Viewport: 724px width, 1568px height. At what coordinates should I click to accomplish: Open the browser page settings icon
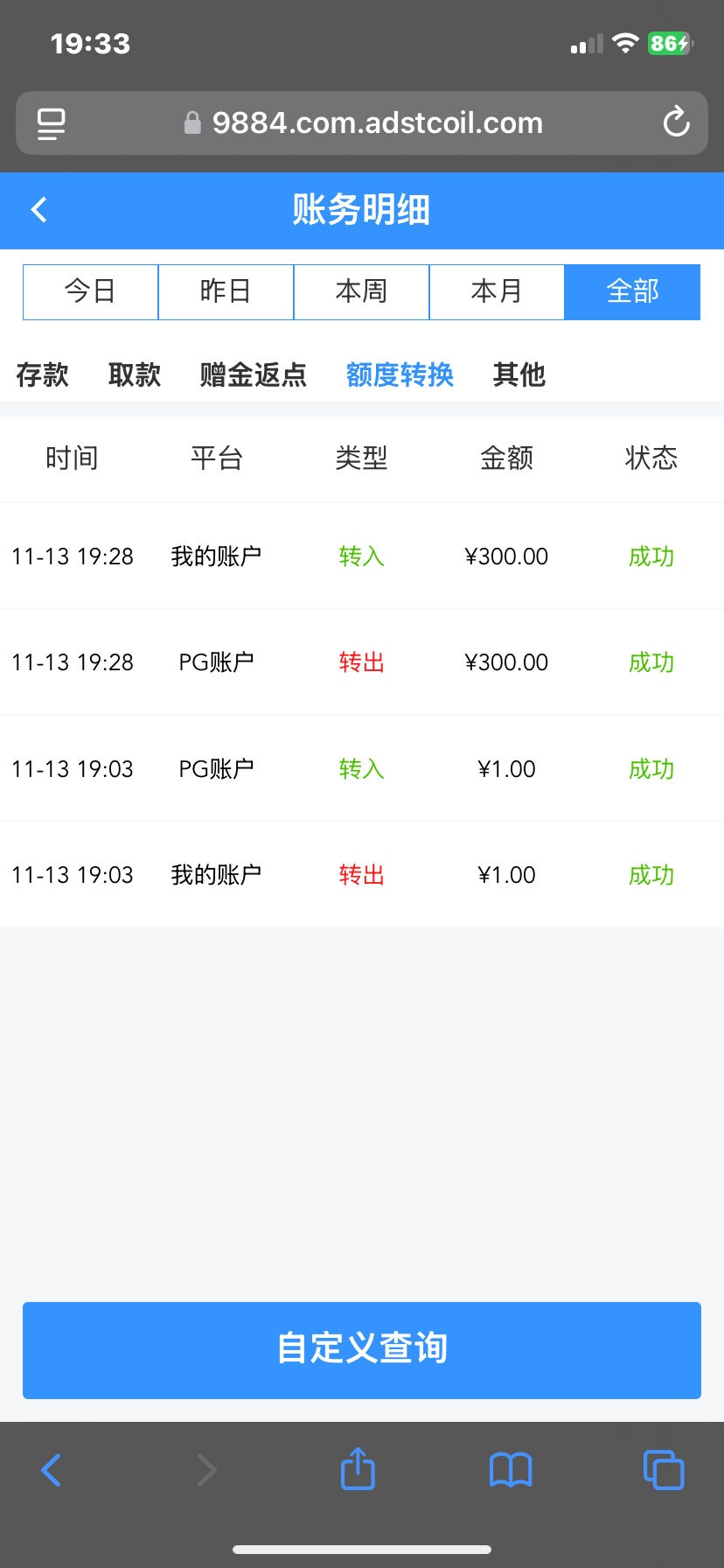52,123
